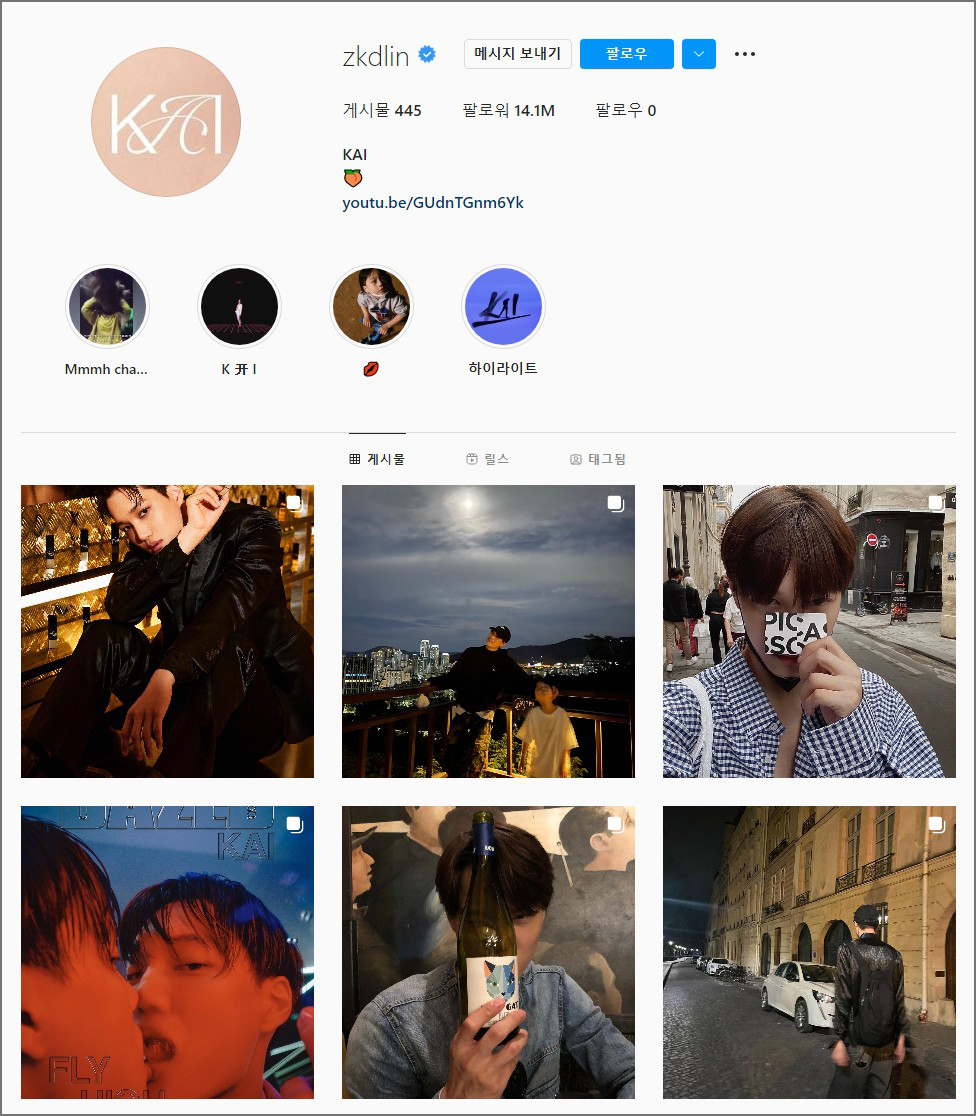The width and height of the screenshot is (976, 1116).
Task: Open the post with the wine bottle
Action: (488, 952)
